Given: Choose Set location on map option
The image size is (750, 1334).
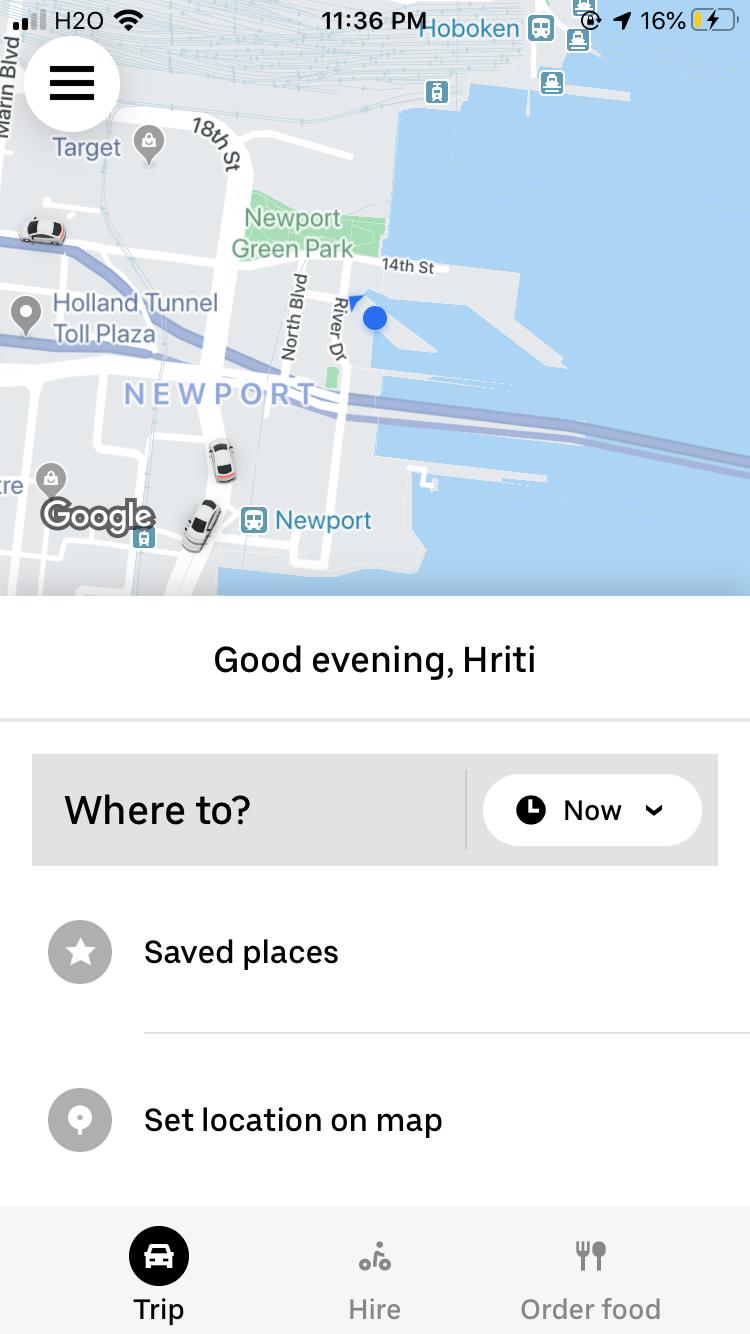Looking at the screenshot, I should (x=293, y=1120).
